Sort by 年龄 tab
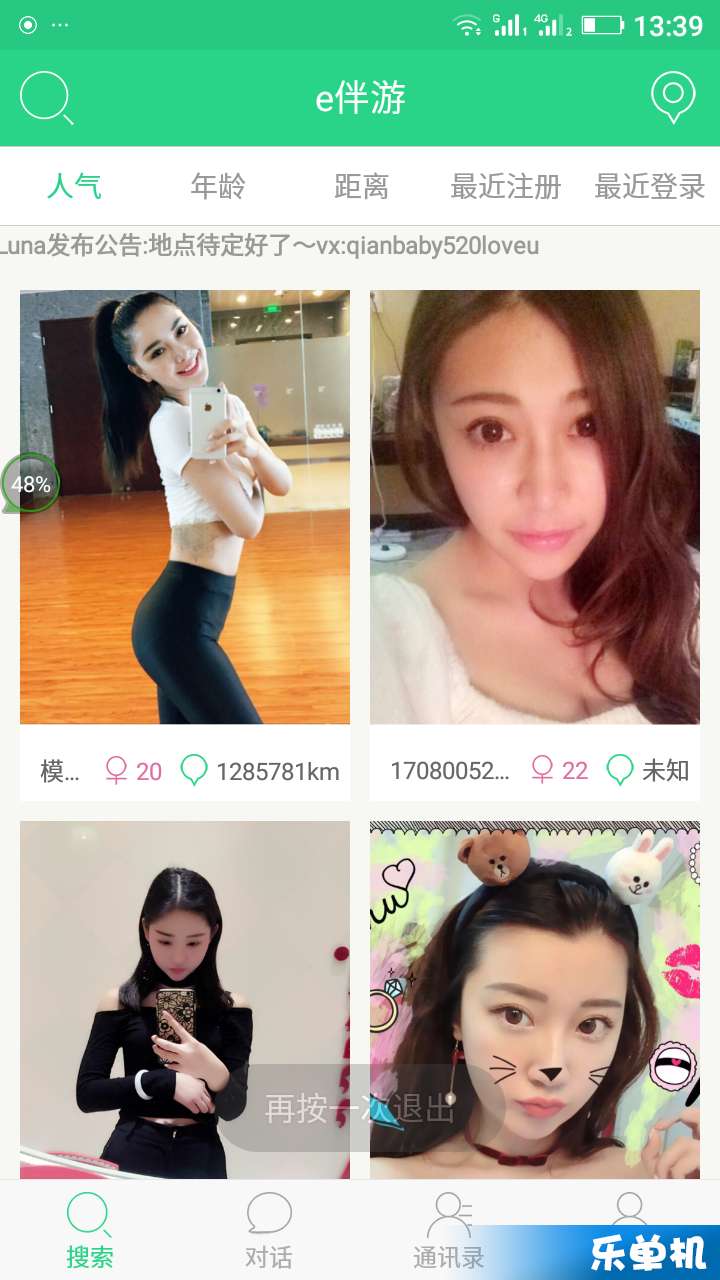The width and height of the screenshot is (720, 1280). click(x=218, y=186)
